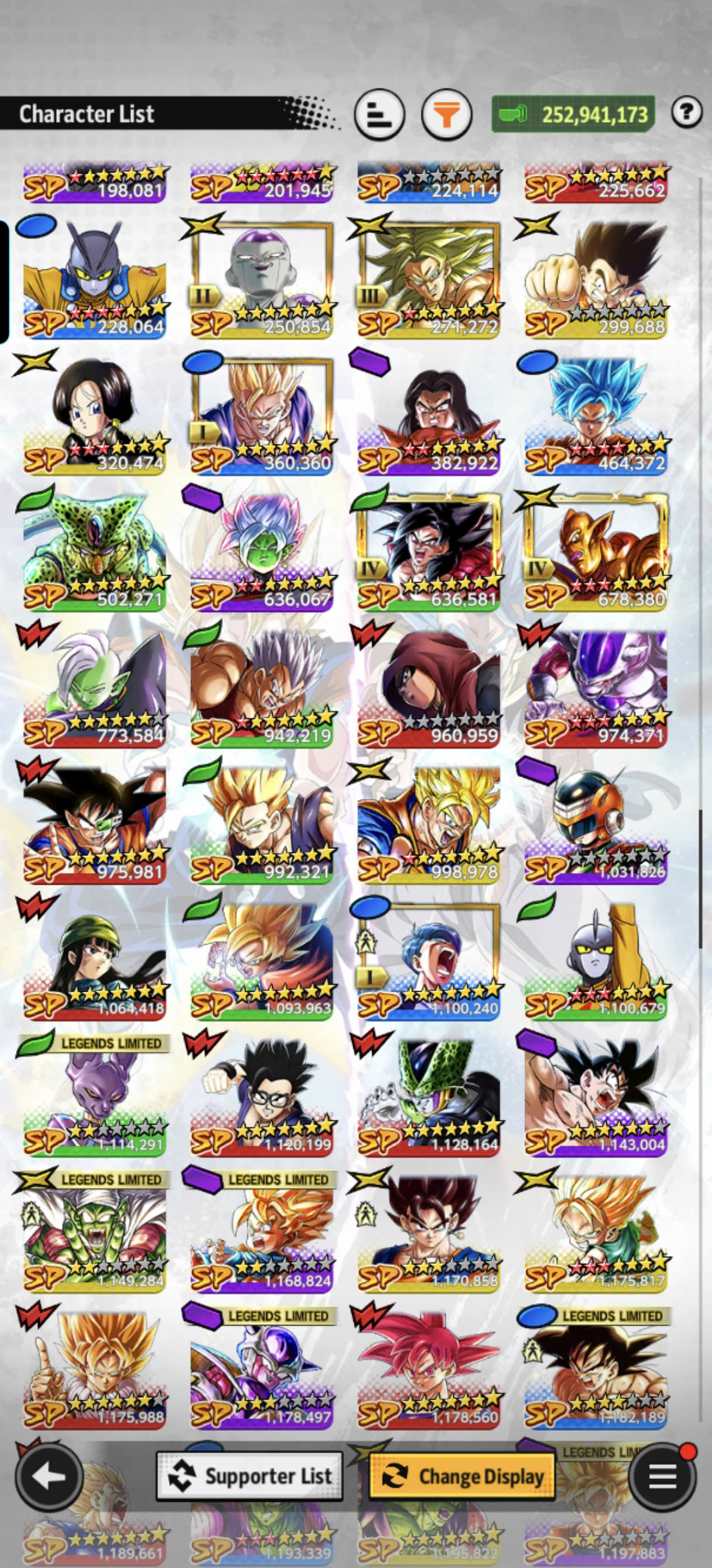Open the character card showing 992,321
Image resolution: width=712 pixels, height=1568 pixels.
[261, 825]
